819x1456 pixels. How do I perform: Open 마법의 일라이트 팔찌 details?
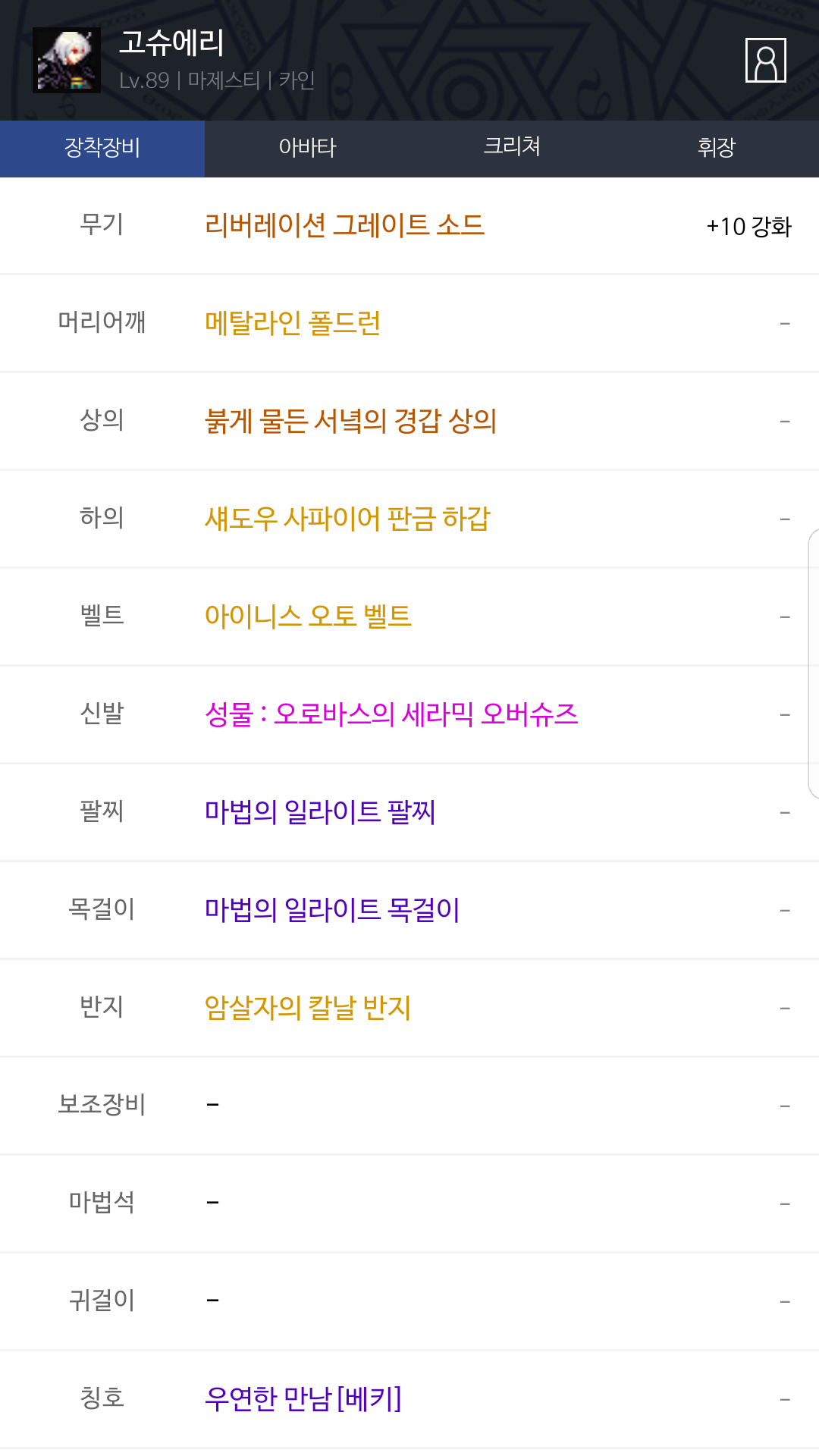320,812
